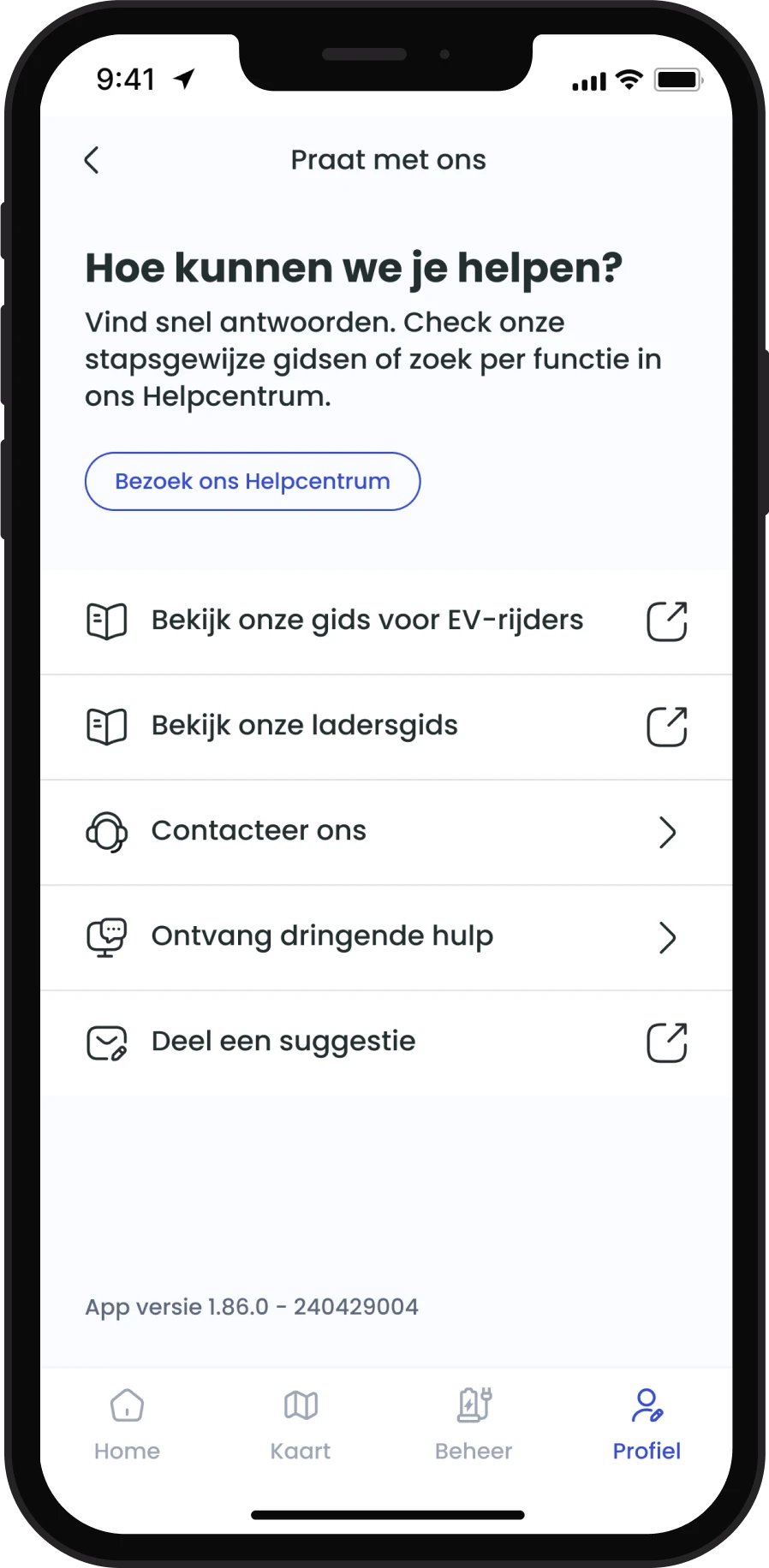Screen dimensions: 769x1568
Task: Choose Deel een suggestie
Action: click(x=385, y=1042)
